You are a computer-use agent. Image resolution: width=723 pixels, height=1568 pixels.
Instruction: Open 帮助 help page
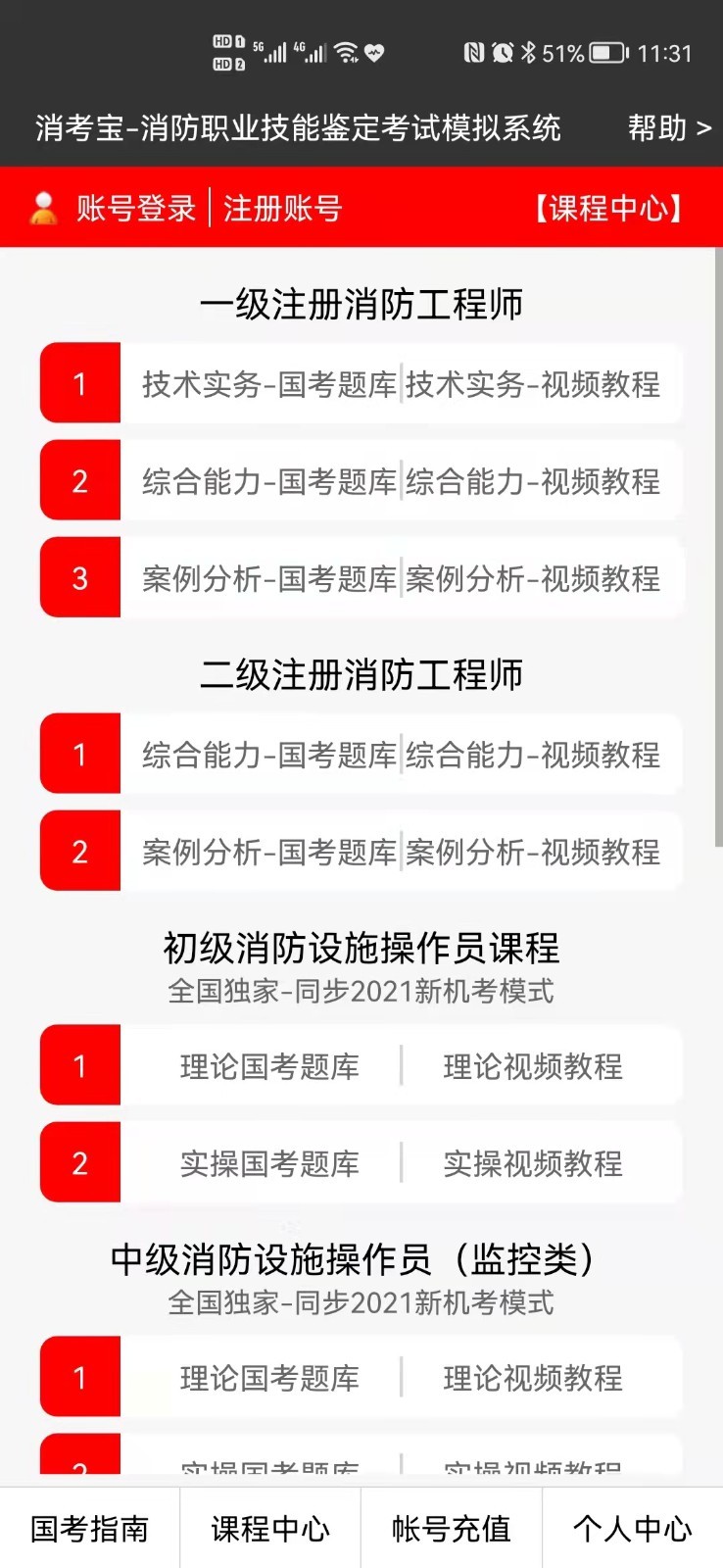(x=669, y=128)
